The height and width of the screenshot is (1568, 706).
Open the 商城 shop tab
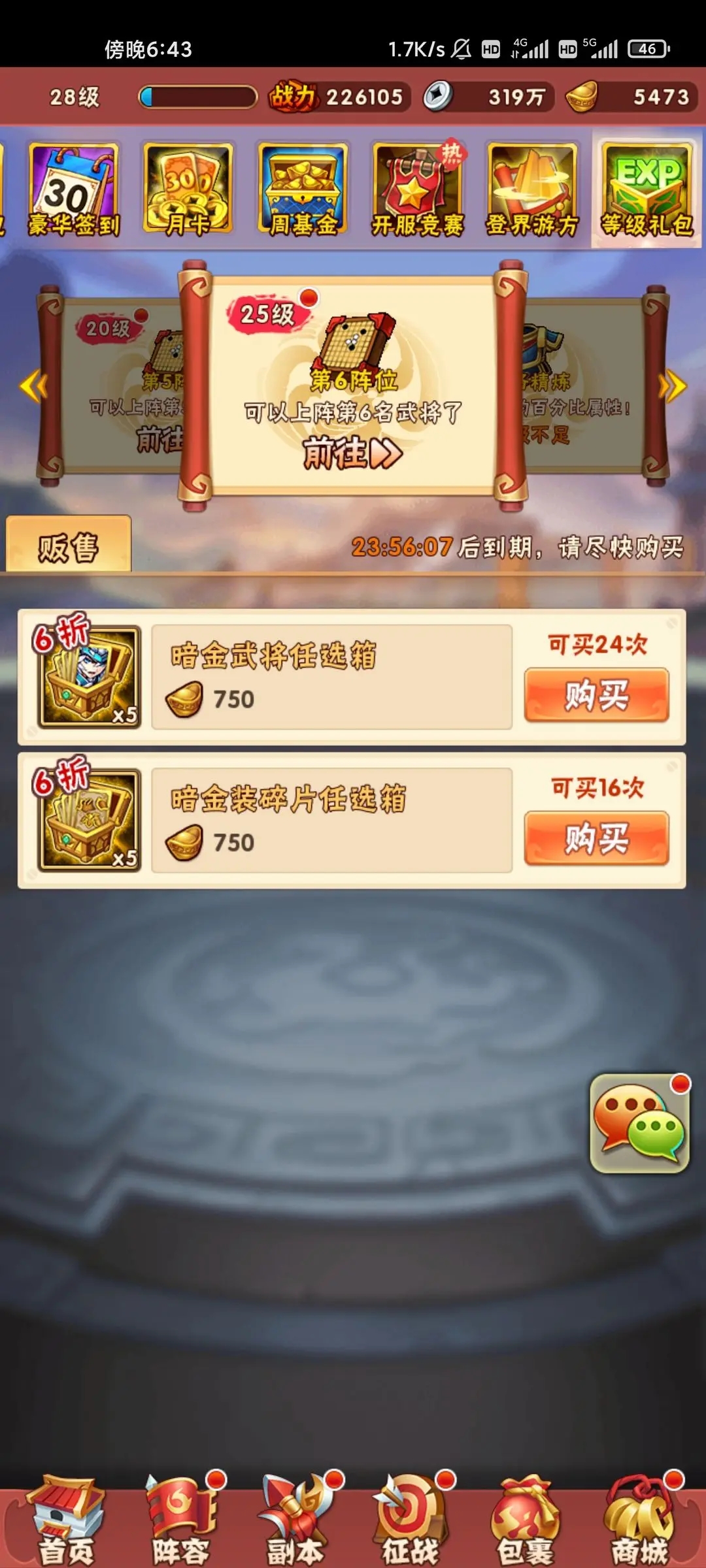pos(639,1522)
